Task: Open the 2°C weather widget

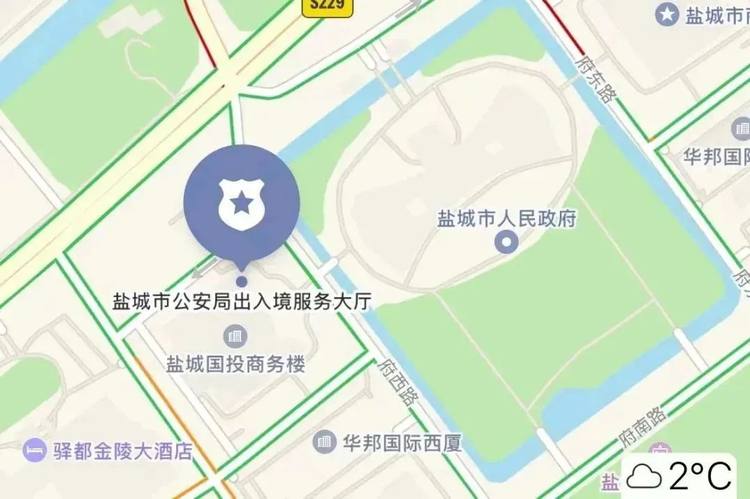Action: [680, 476]
